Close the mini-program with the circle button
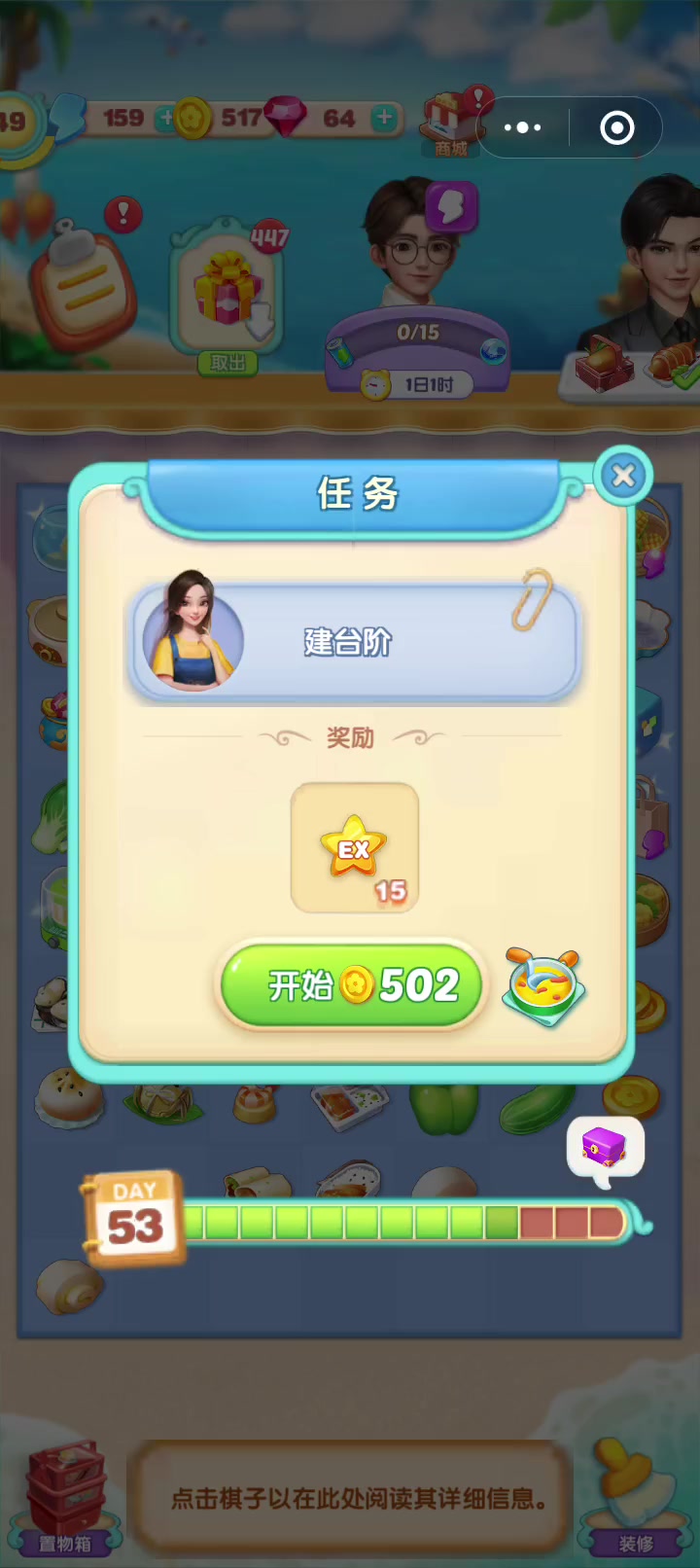 pos(617,127)
